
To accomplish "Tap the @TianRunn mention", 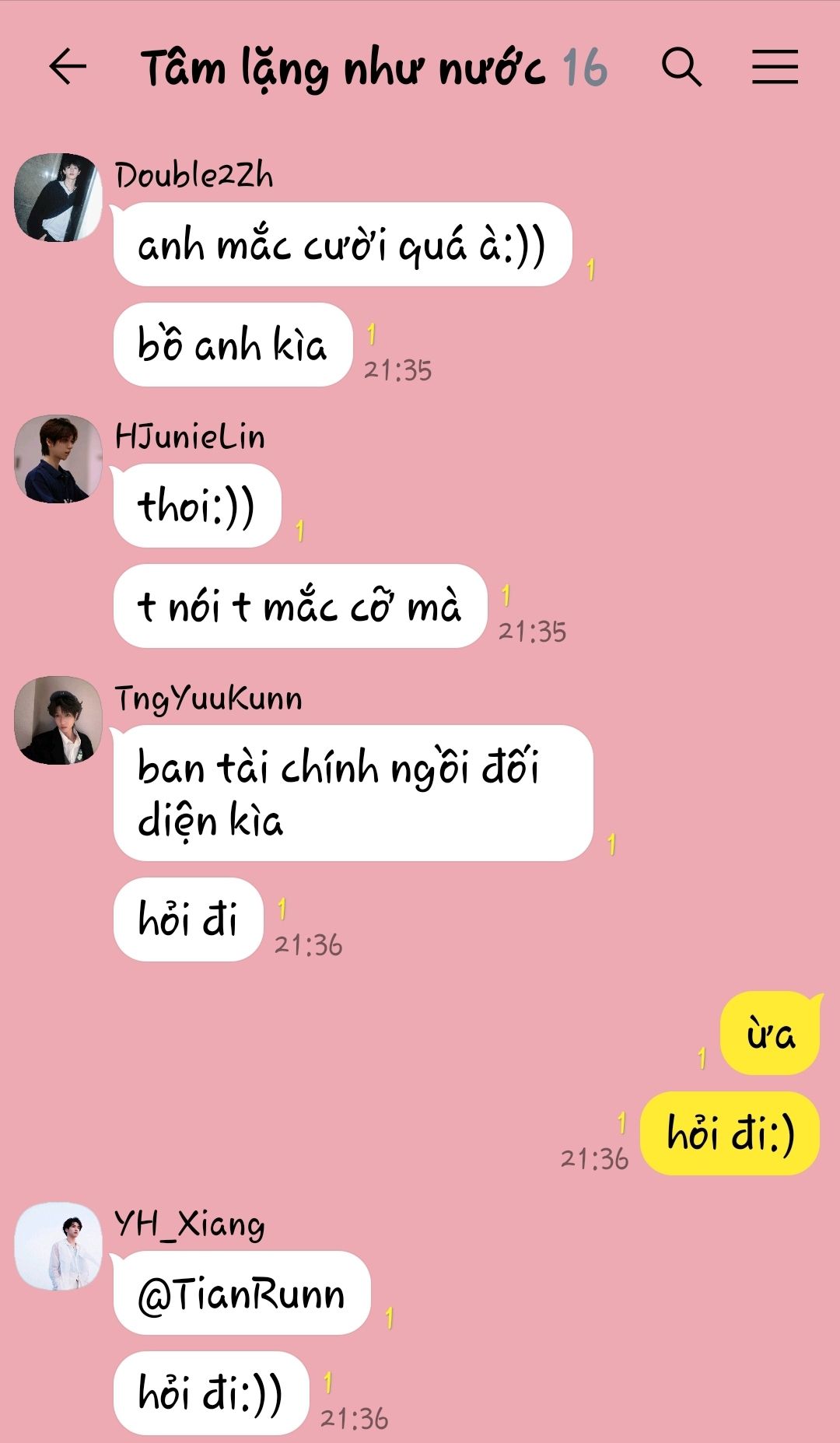I will coord(241,1295).
